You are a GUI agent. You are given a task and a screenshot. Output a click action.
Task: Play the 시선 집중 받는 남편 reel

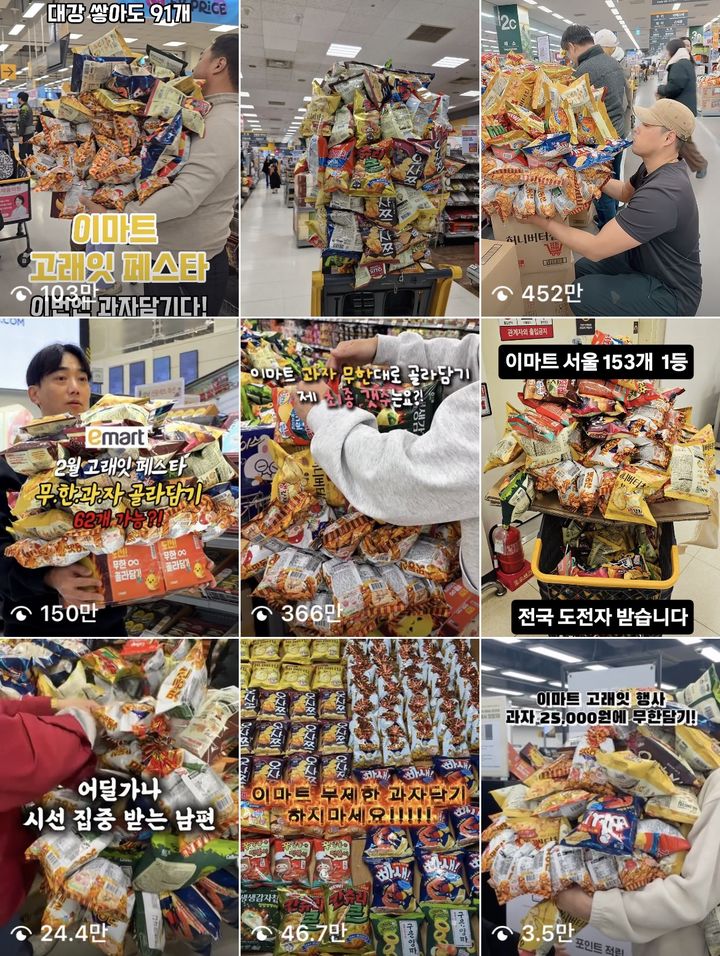119,798
